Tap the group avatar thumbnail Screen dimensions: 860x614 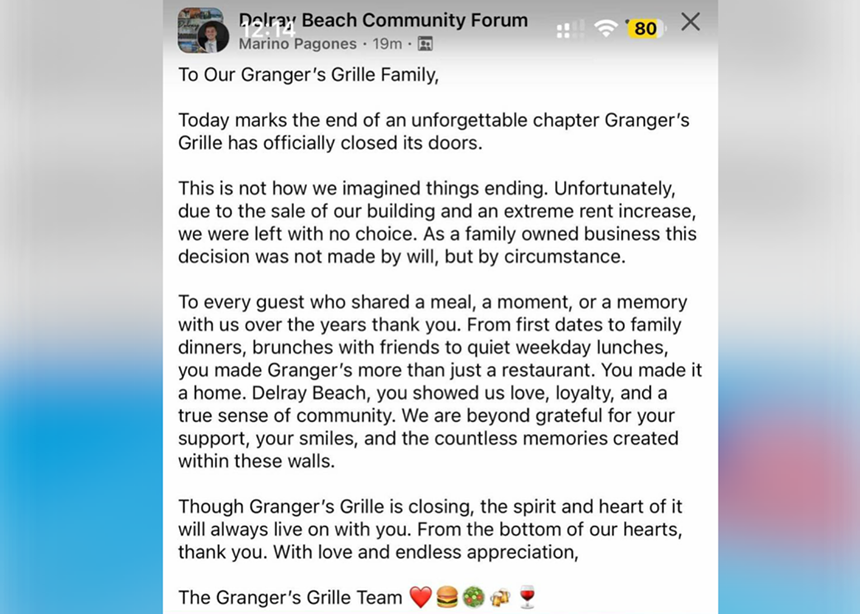pyautogui.click(x=200, y=29)
